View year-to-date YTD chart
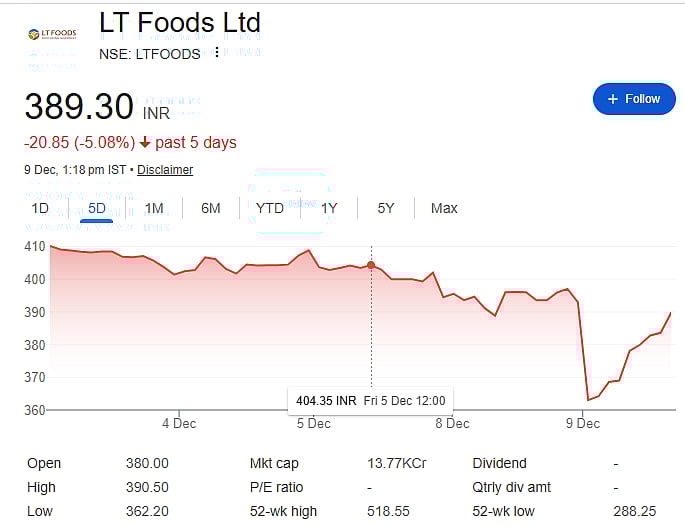This screenshot has height=525, width=685. [x=270, y=208]
